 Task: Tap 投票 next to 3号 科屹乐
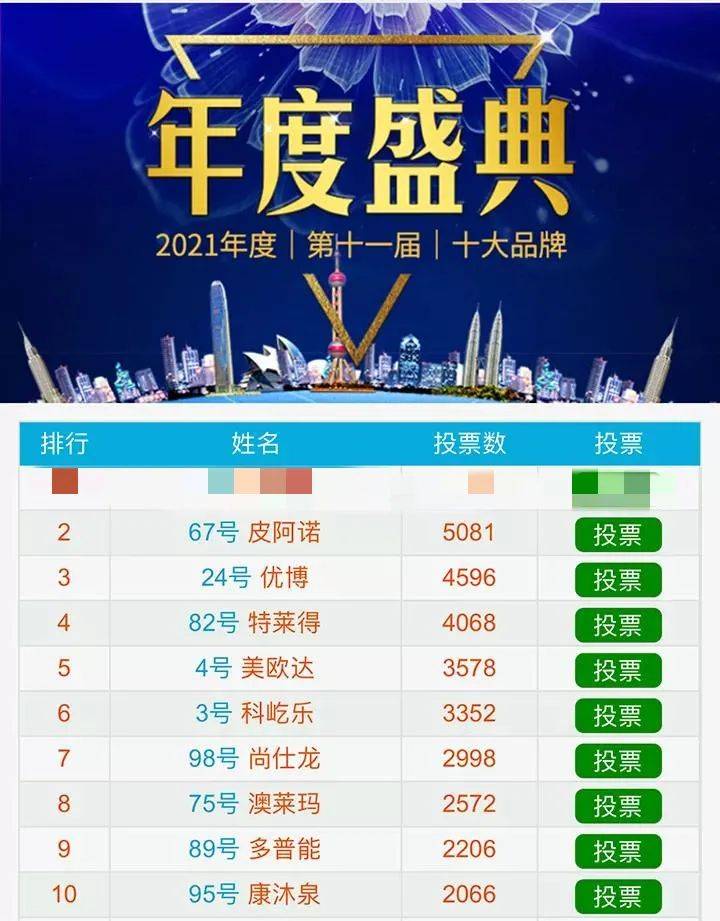coord(618,715)
